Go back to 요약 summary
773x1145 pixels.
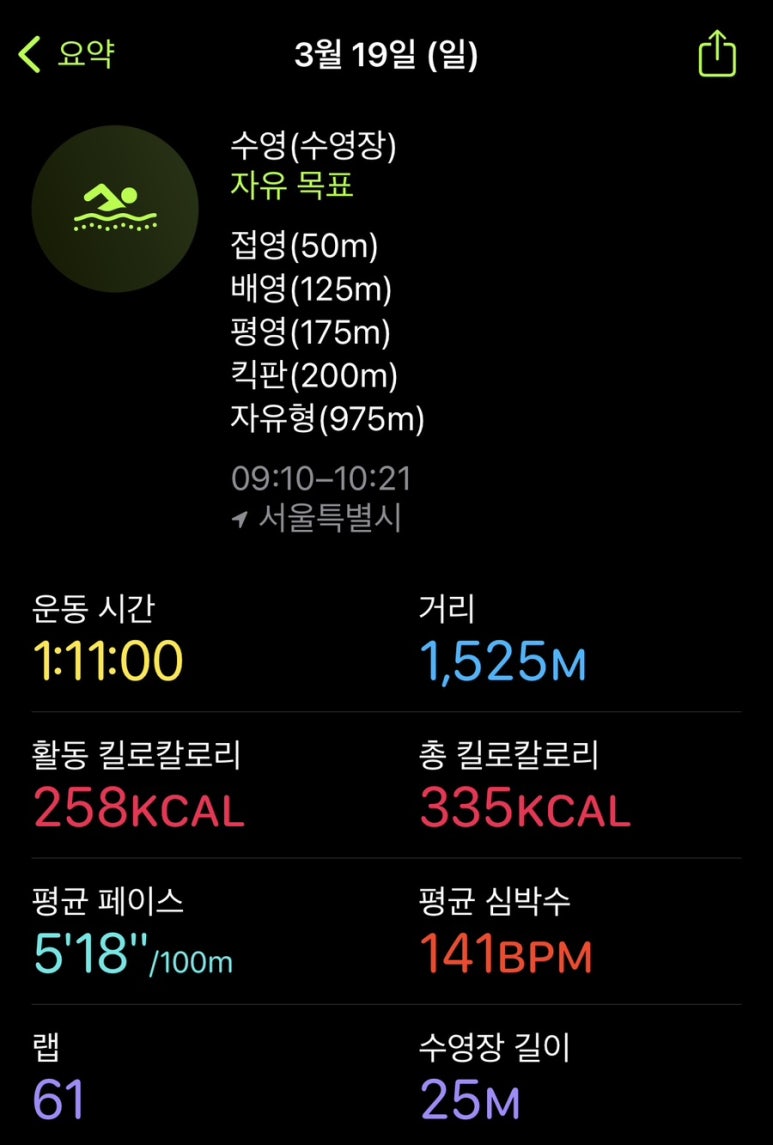pos(66,54)
